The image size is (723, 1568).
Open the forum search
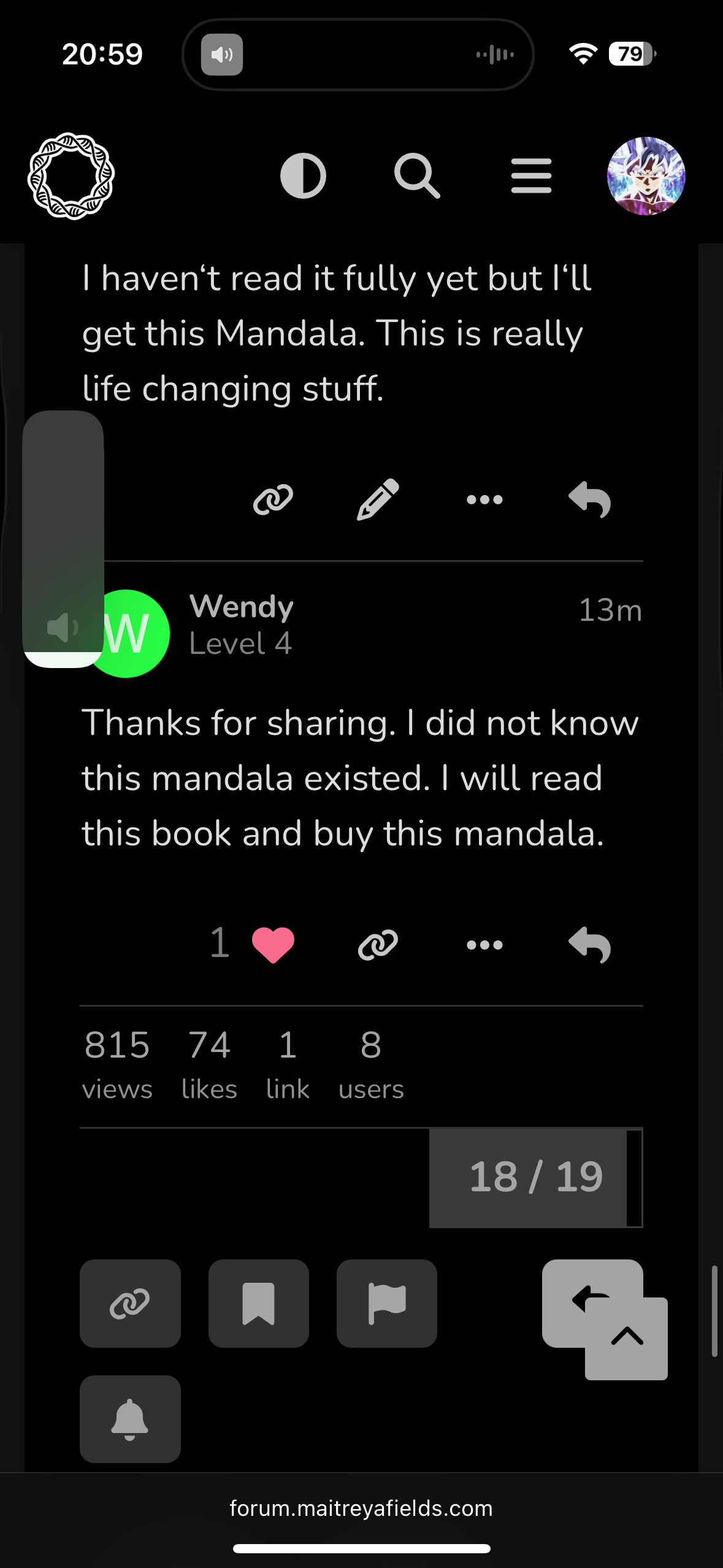tap(417, 176)
